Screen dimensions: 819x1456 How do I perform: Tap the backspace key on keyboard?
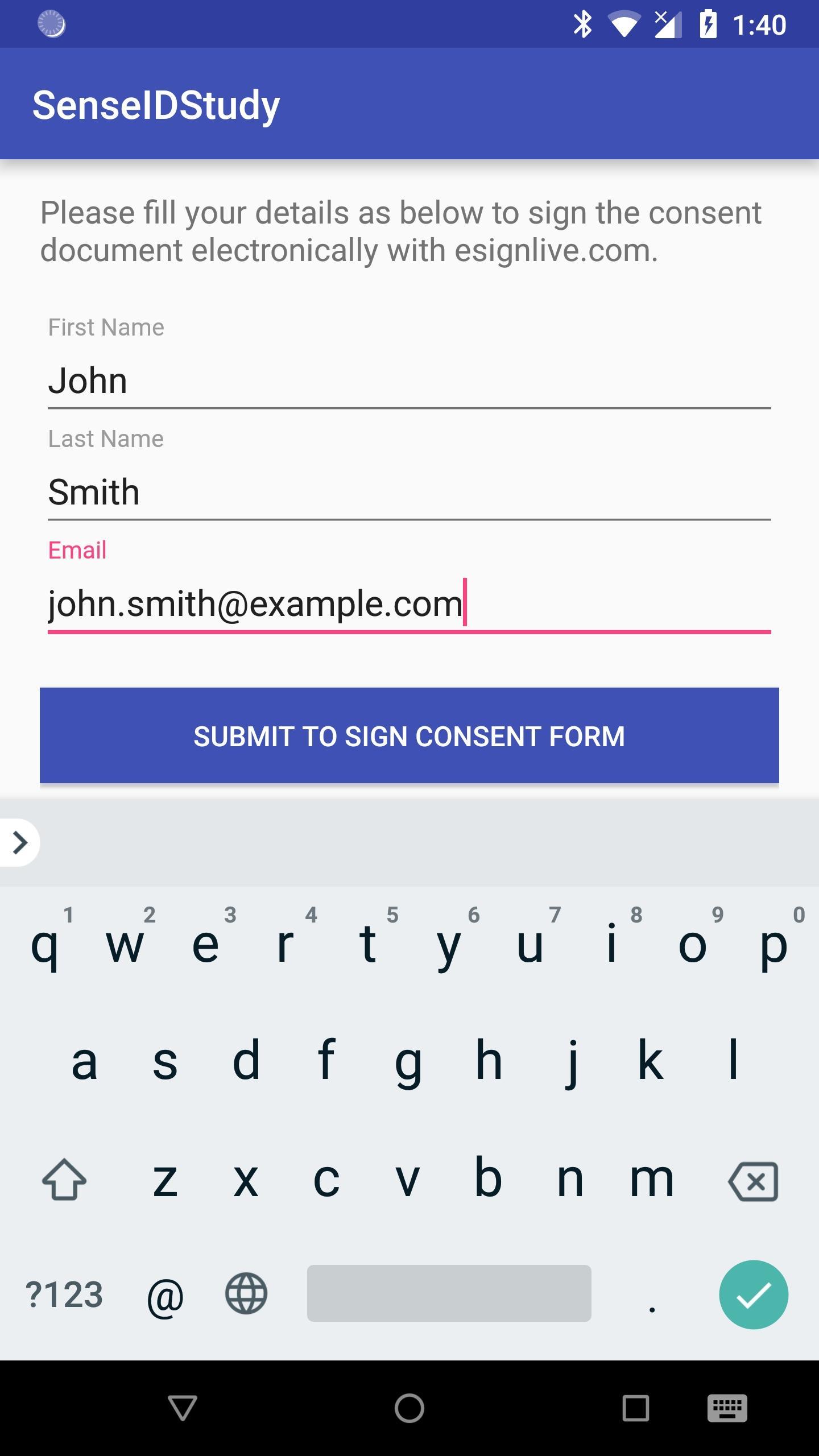(753, 1181)
